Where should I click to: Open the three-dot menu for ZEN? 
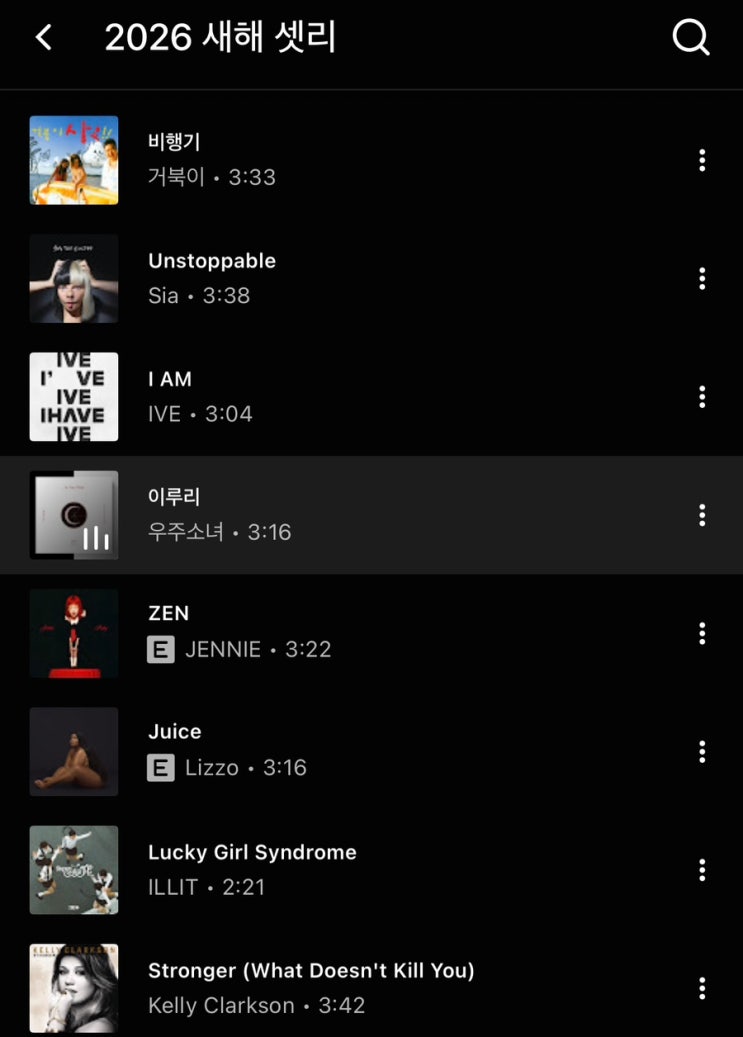click(x=702, y=632)
